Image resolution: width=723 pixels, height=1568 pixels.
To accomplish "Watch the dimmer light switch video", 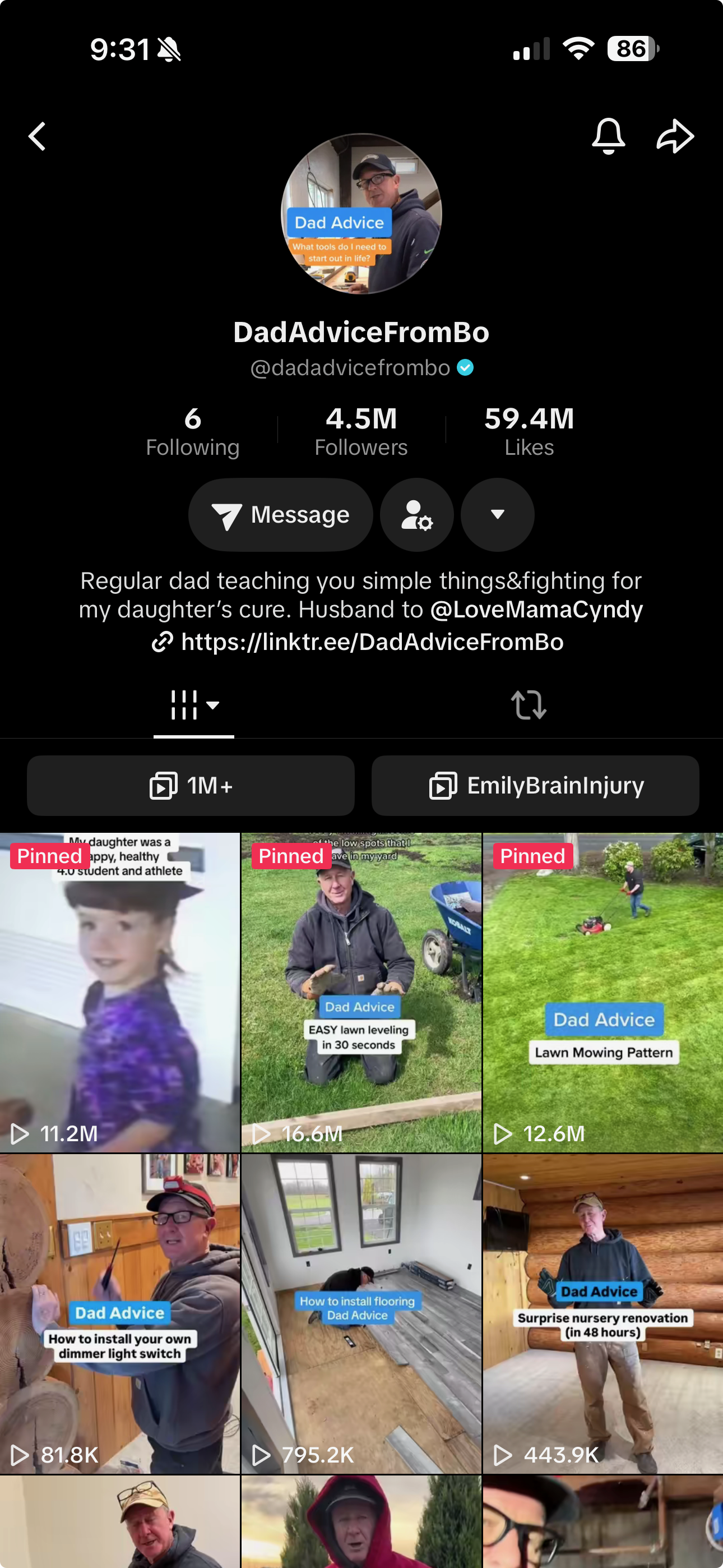I will (x=120, y=1313).
